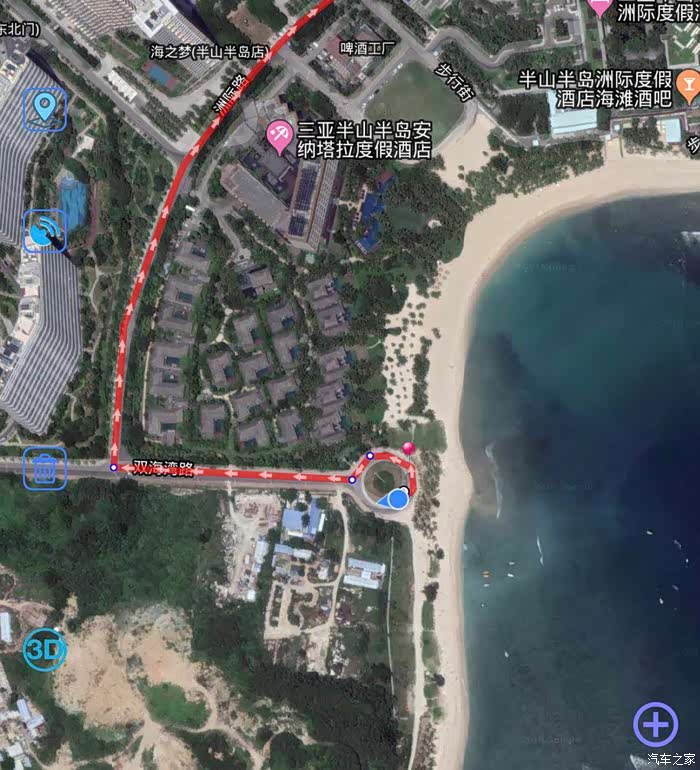Open the satellite signal tracking icon
Image resolution: width=700 pixels, height=770 pixels.
(x=45, y=231)
